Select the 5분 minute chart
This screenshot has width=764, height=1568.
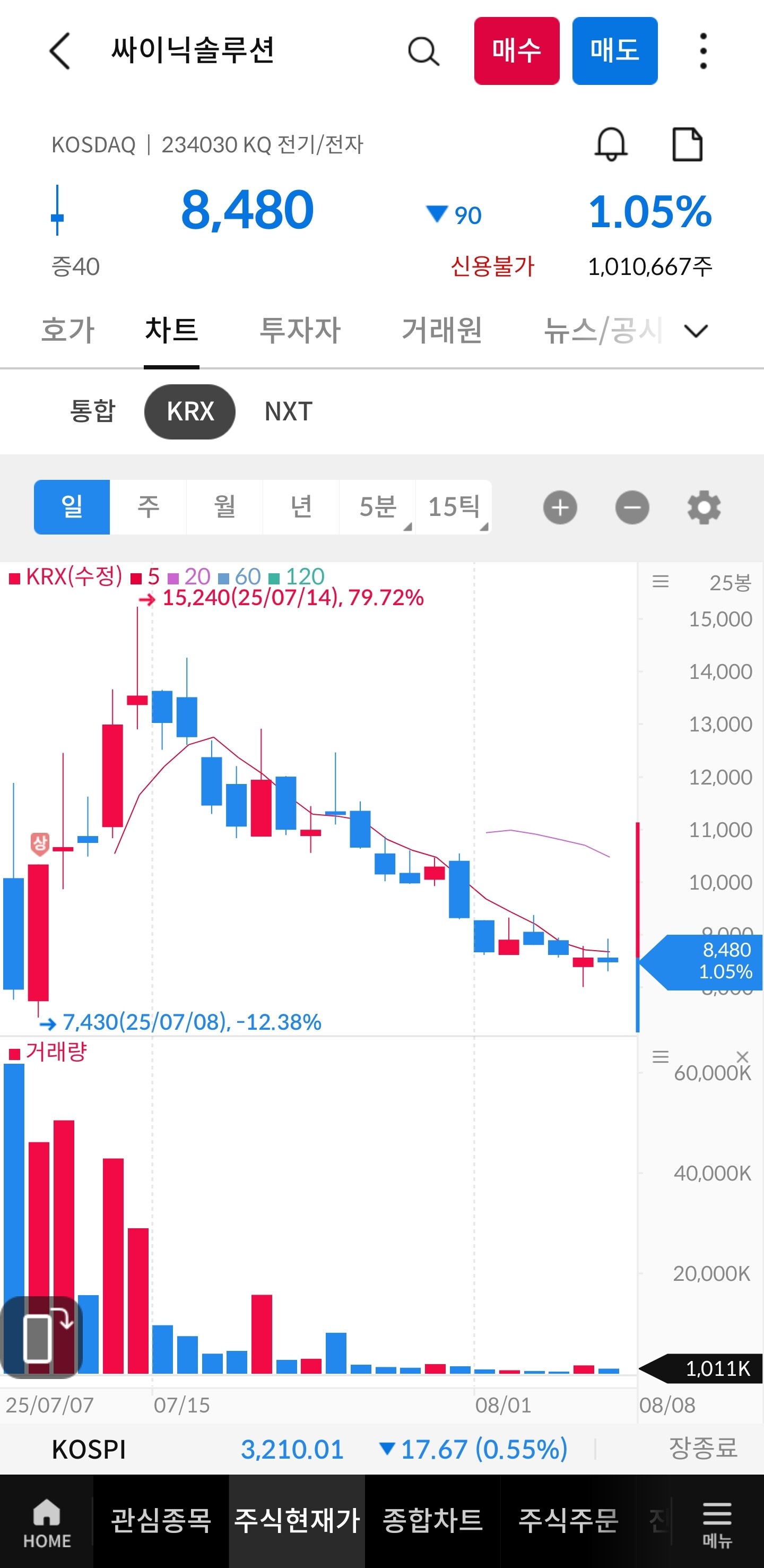(x=377, y=507)
